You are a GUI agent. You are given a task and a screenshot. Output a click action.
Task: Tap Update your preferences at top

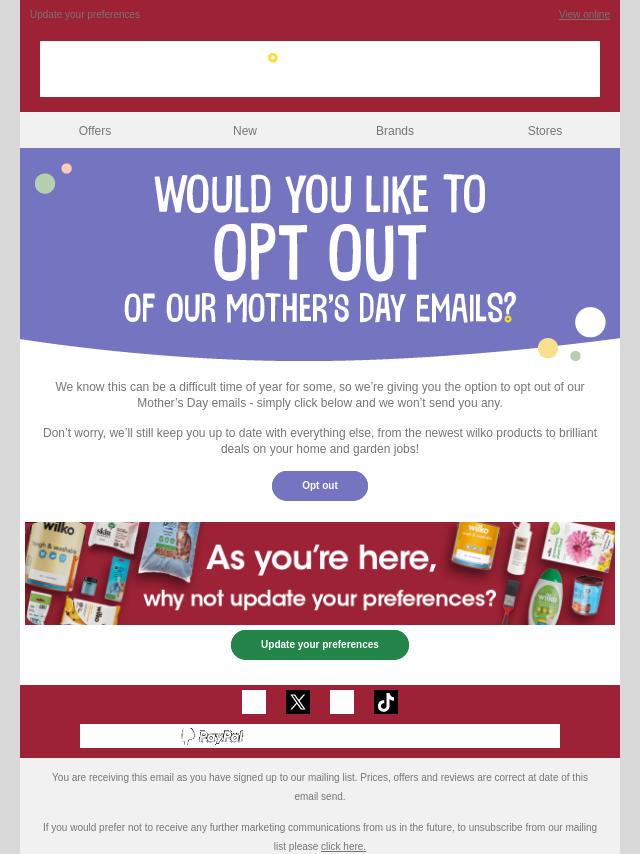(x=85, y=15)
